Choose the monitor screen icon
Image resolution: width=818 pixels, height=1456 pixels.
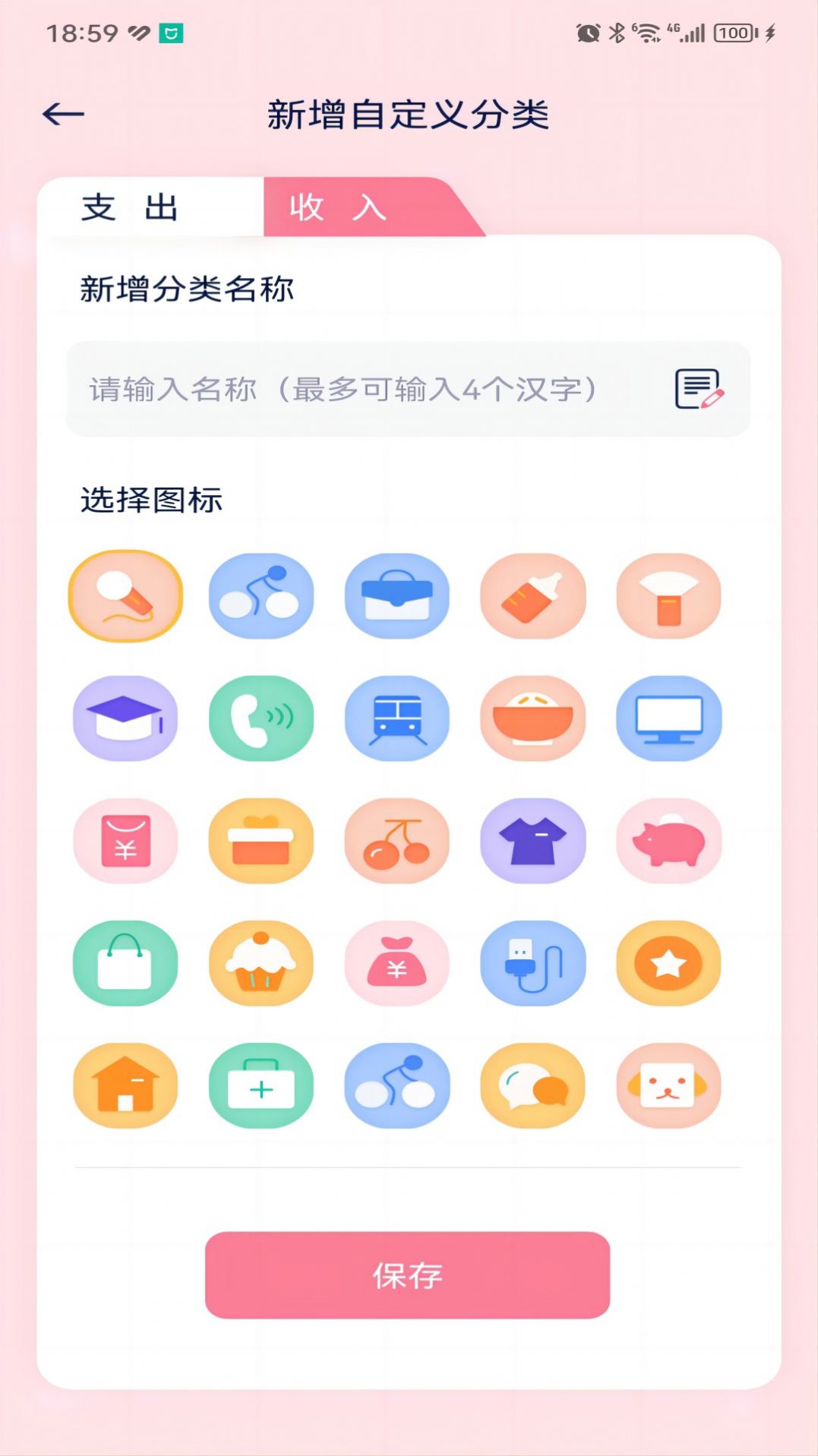(669, 719)
